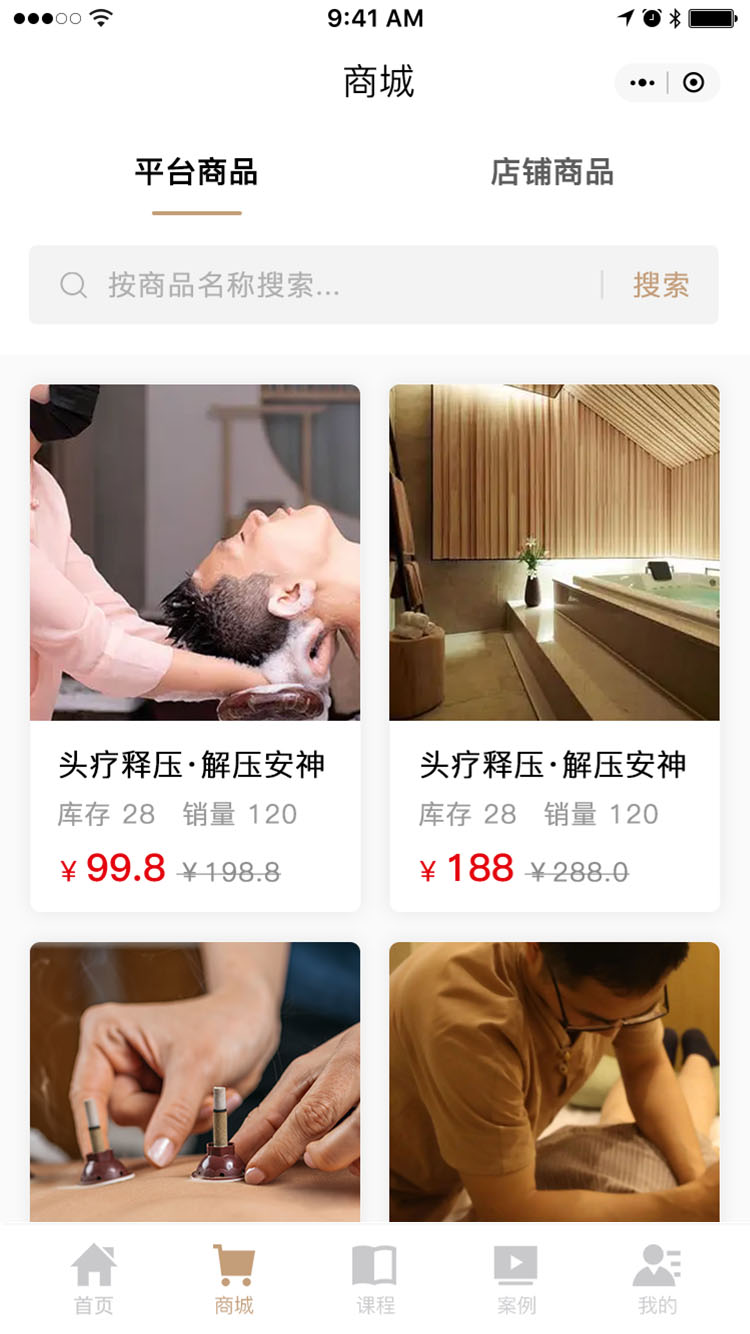Image resolution: width=750 pixels, height=1334 pixels.
Task: Tap the shopping cart mall icon
Action: (x=233, y=1263)
